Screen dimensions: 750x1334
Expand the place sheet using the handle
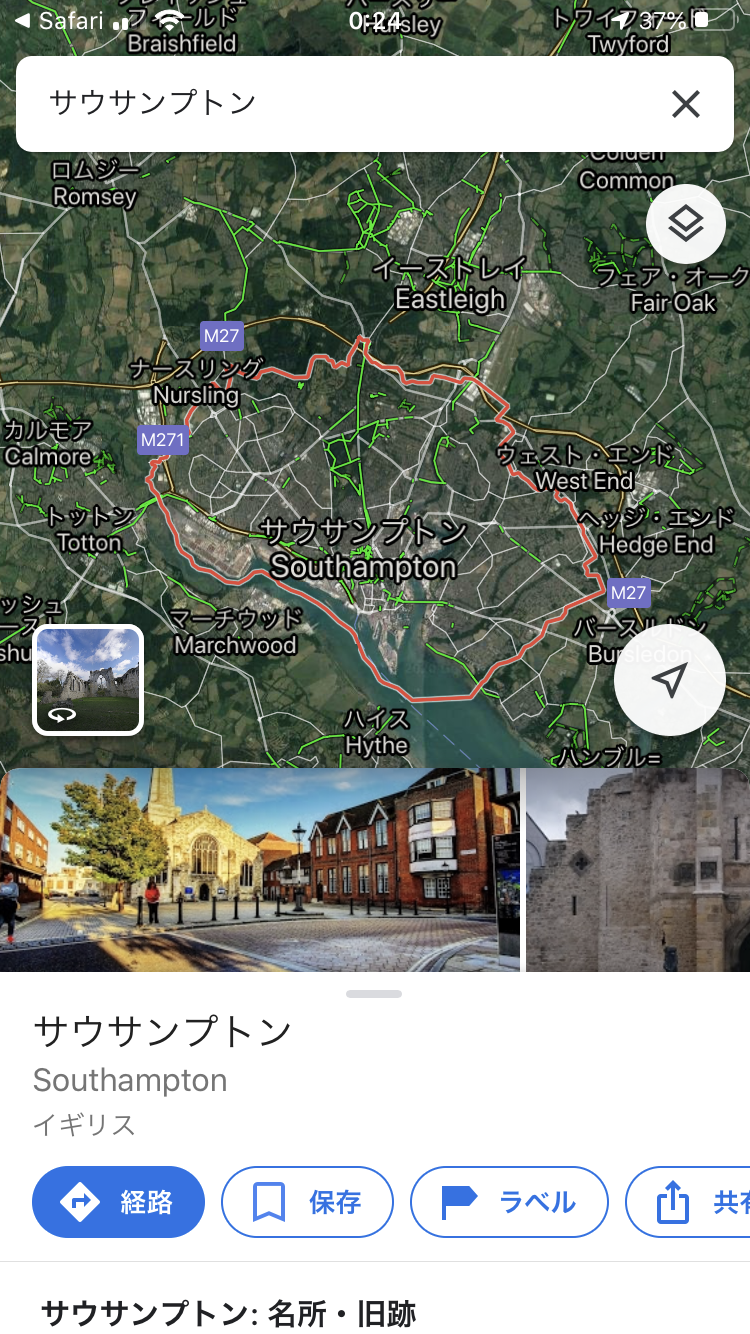click(374, 994)
